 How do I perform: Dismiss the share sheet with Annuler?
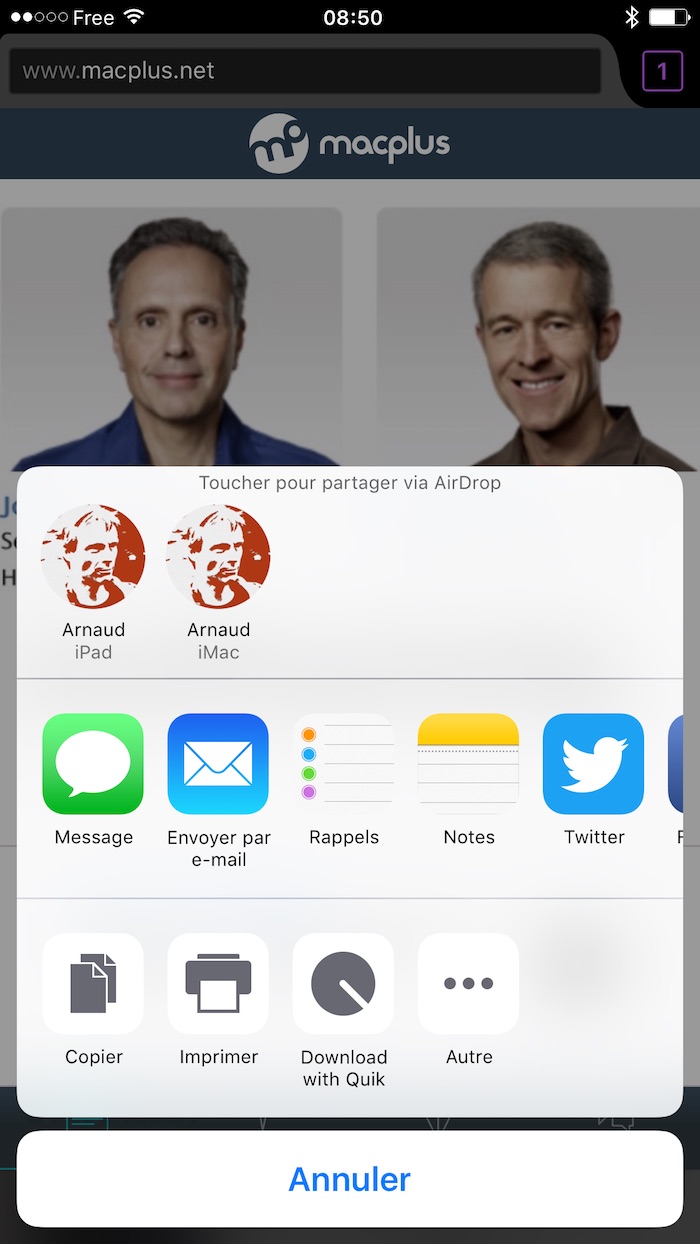point(350,1179)
